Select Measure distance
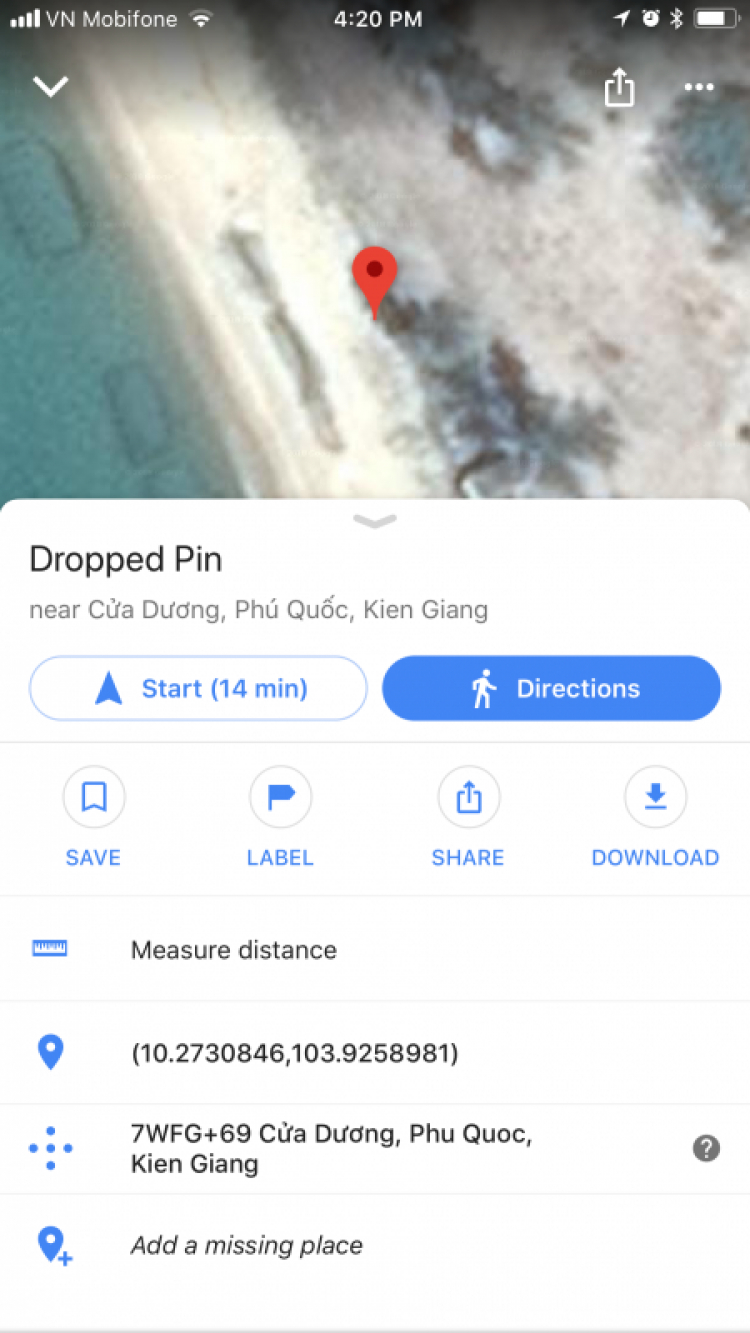 233,949
